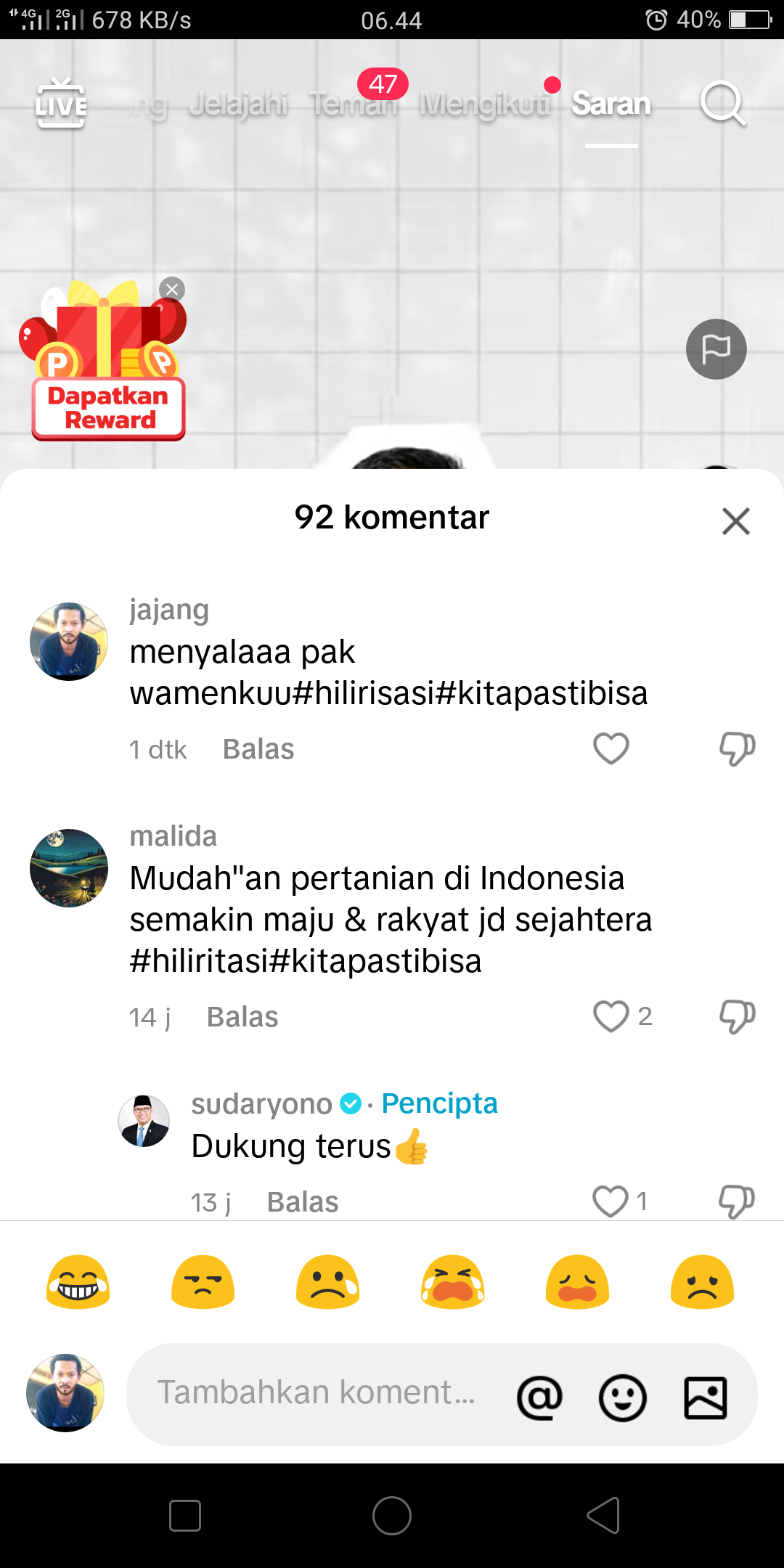Dislike malida's comment
Screen dimensions: 784x1568
pos(737,1016)
